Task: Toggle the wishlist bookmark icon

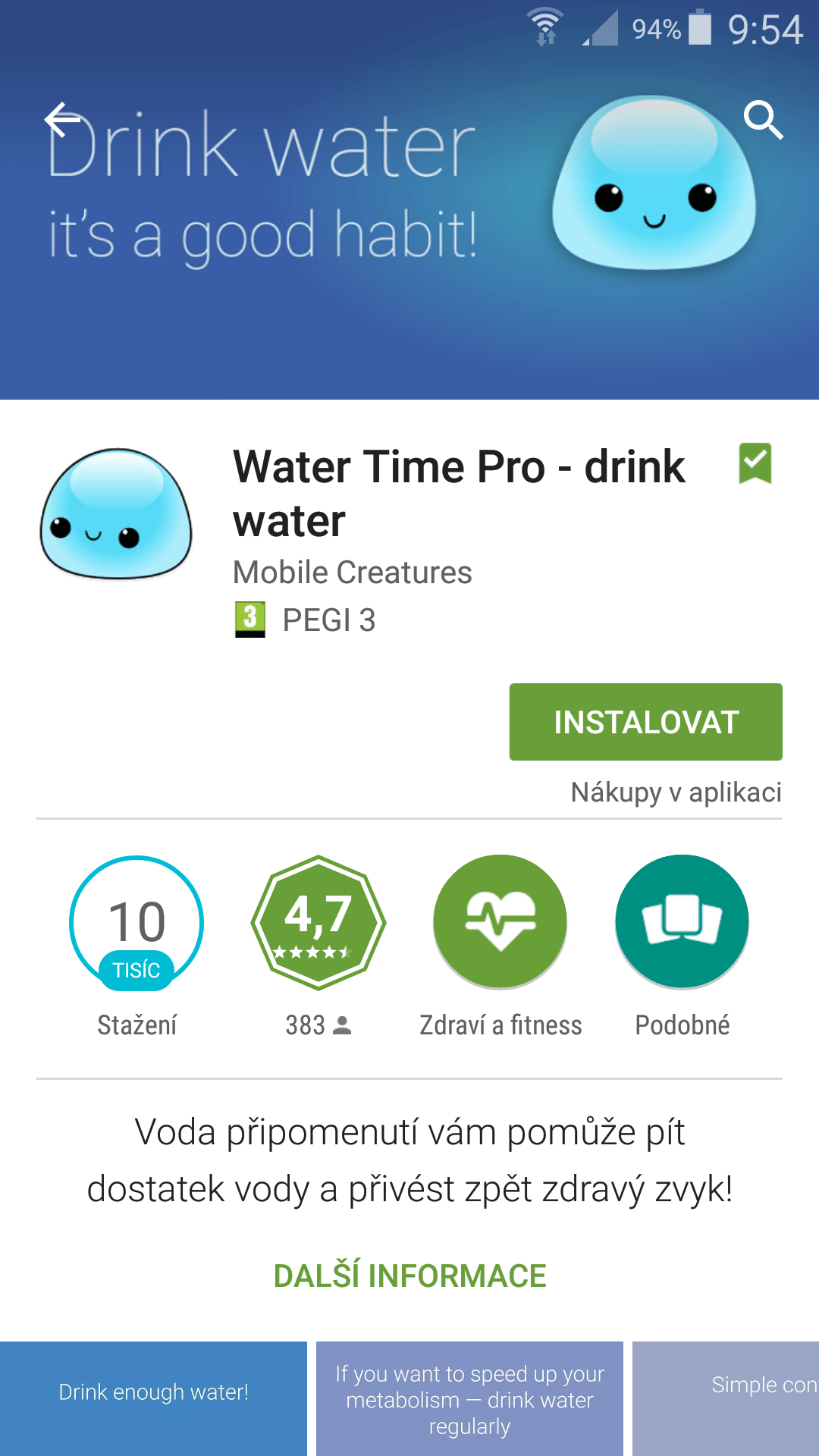Action: coord(755,463)
